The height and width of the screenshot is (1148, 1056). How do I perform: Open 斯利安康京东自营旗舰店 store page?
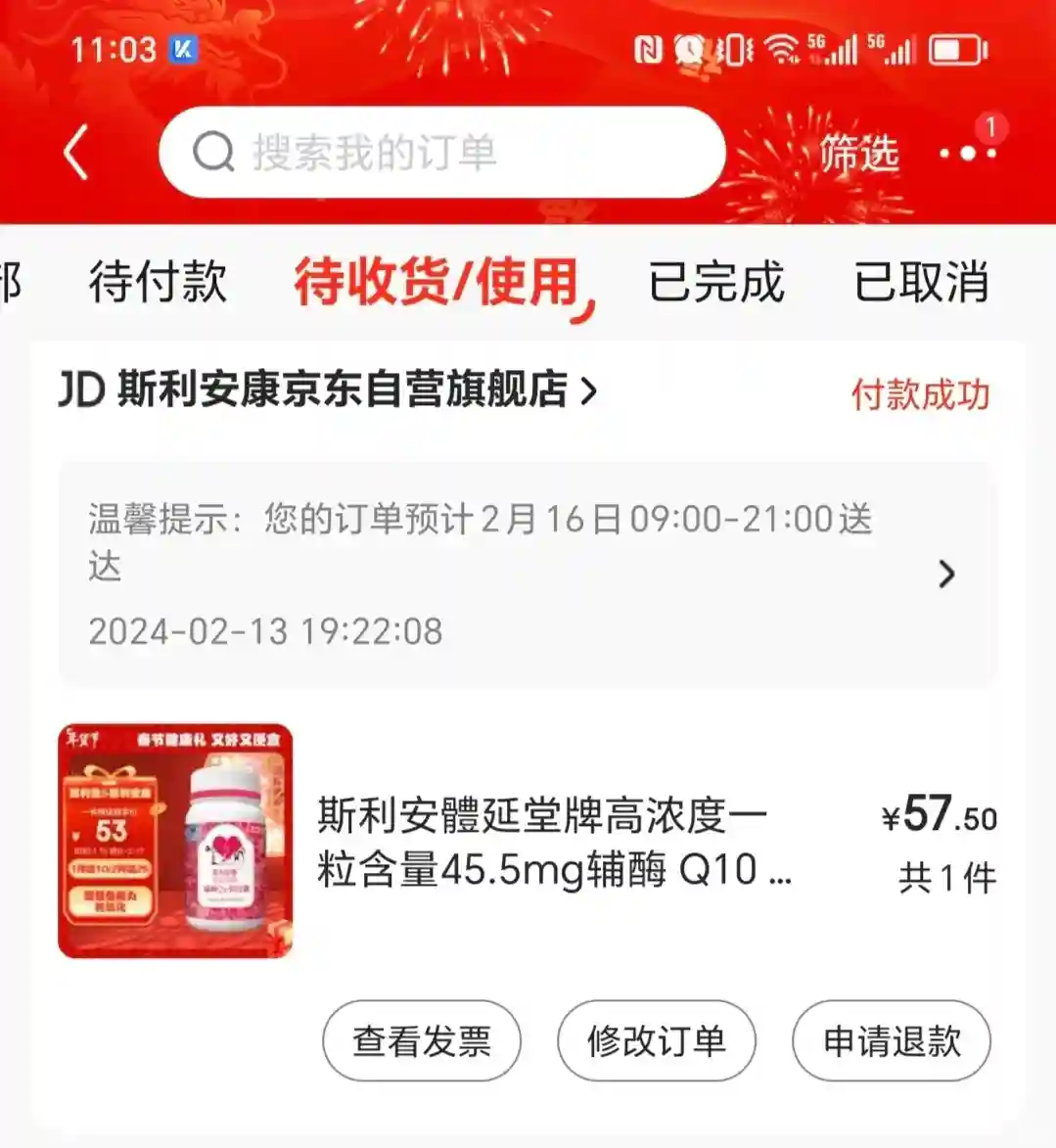[328, 390]
